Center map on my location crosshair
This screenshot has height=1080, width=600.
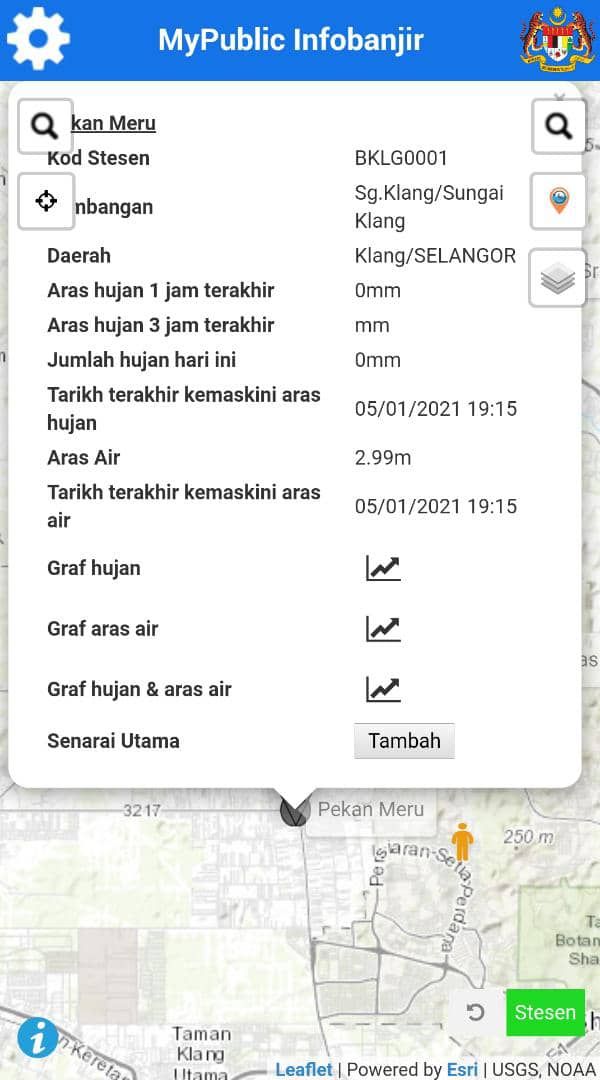(45, 201)
